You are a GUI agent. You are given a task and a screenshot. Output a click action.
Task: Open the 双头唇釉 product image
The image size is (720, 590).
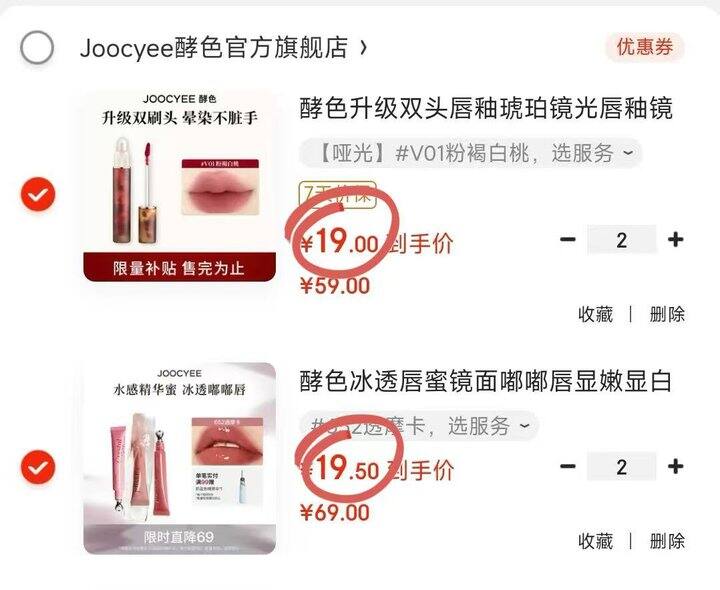click(x=179, y=186)
